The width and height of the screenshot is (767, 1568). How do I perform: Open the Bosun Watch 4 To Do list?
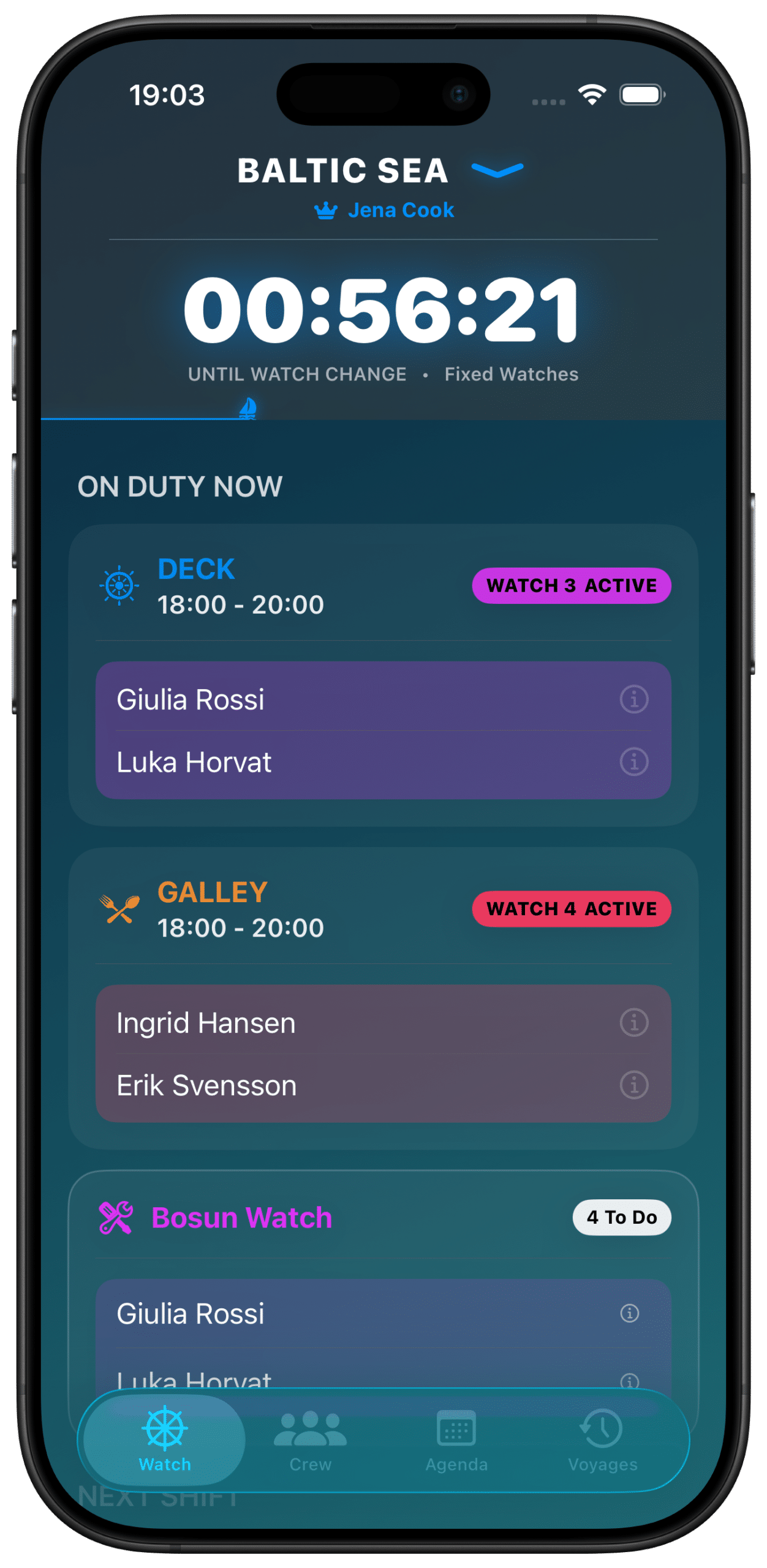coord(621,1218)
